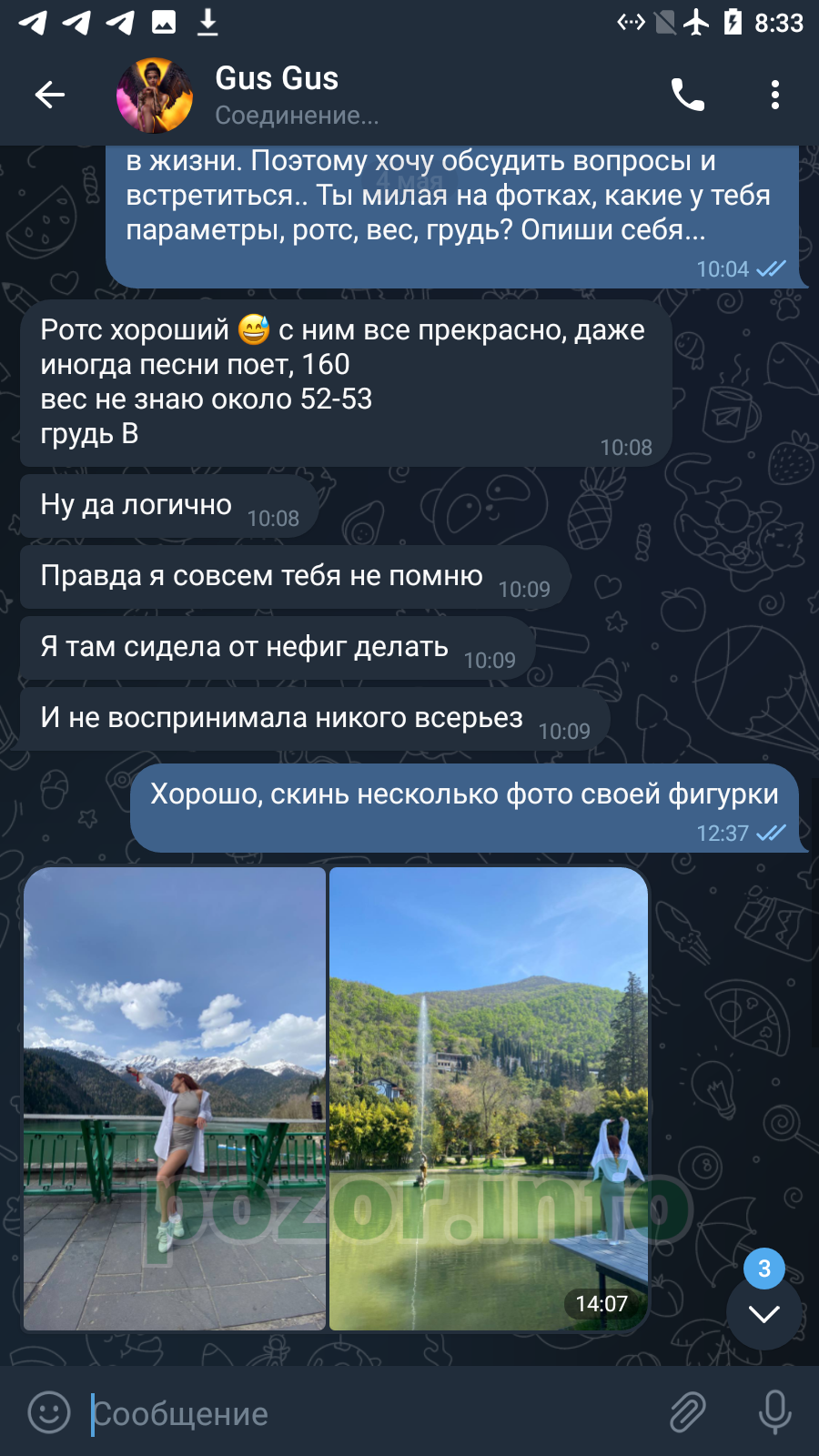Open the photo taken at the mountain railing
The height and width of the screenshot is (1456, 819).
pos(175,1098)
